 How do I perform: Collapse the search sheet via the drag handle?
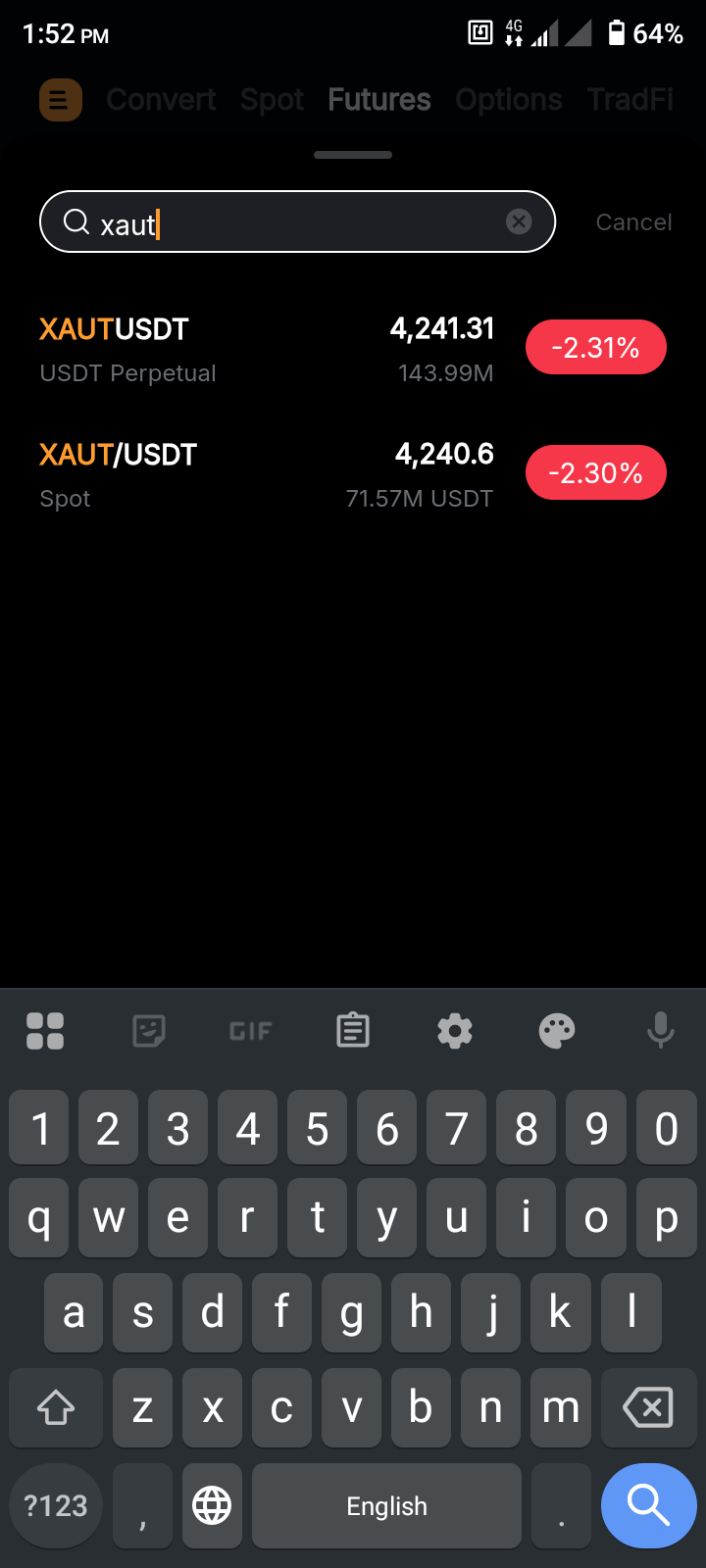(352, 154)
